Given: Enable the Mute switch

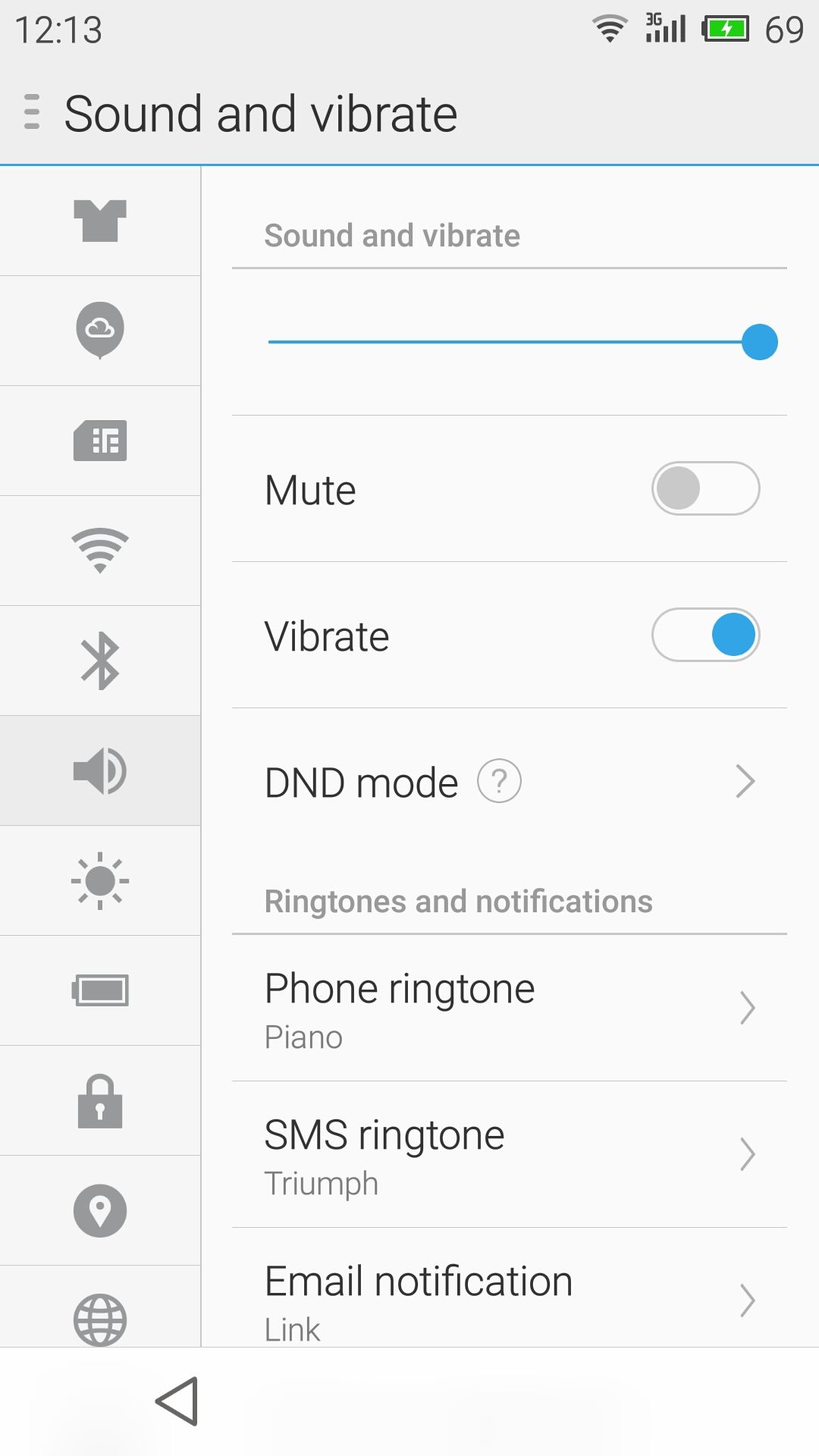Looking at the screenshot, I should 705,488.
